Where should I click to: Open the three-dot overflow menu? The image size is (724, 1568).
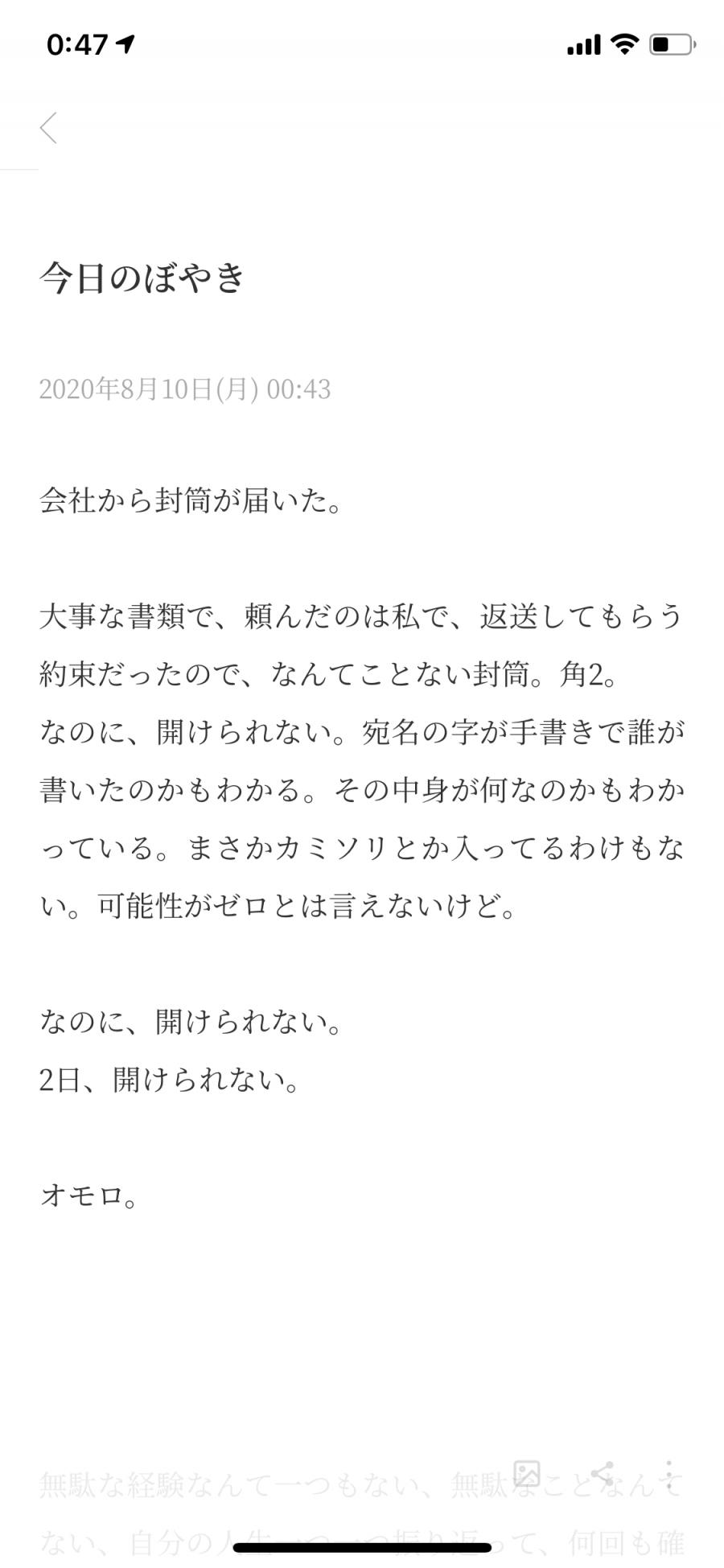[669, 1474]
